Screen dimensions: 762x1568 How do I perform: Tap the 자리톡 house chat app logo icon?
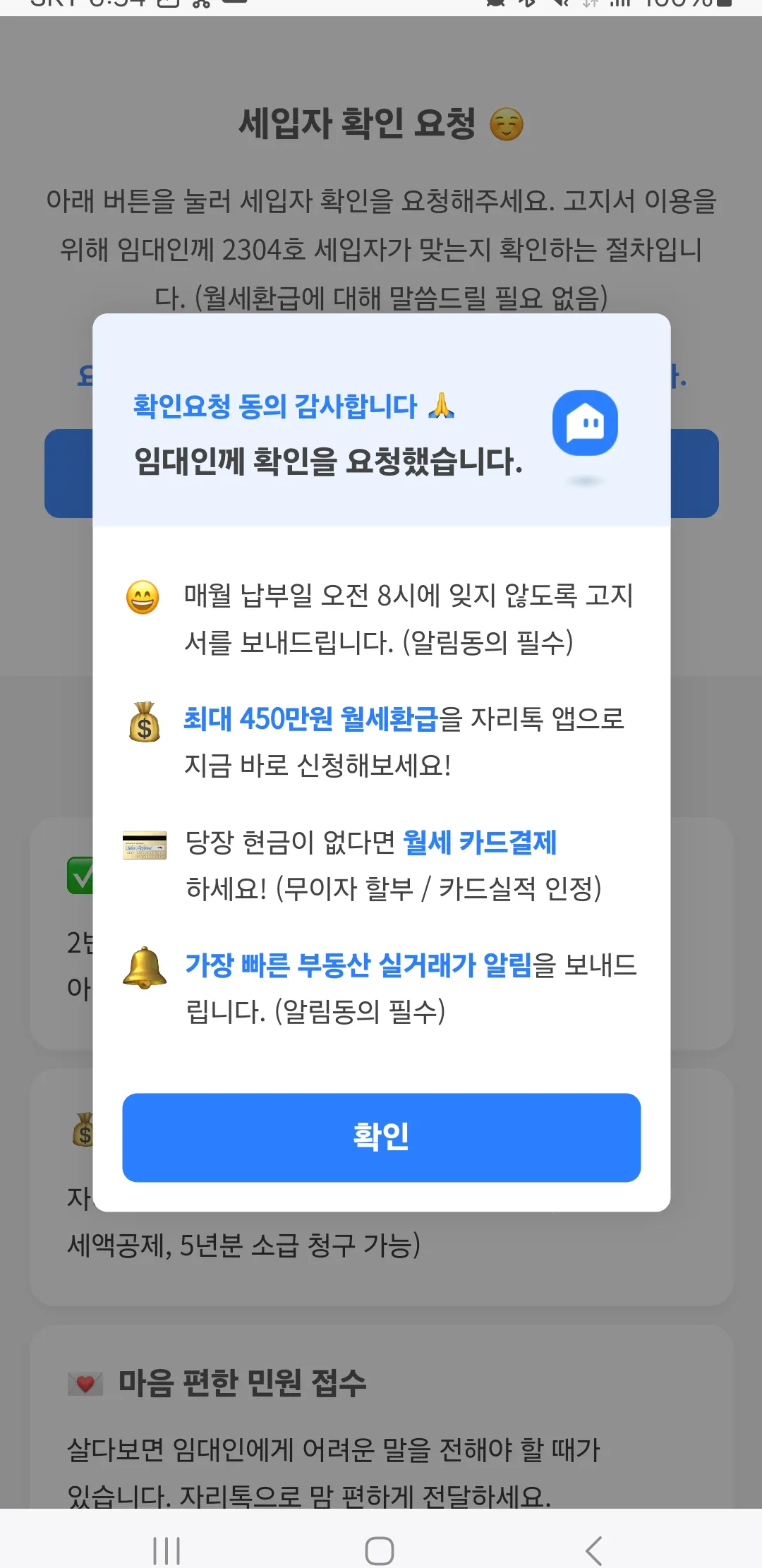[x=585, y=422]
